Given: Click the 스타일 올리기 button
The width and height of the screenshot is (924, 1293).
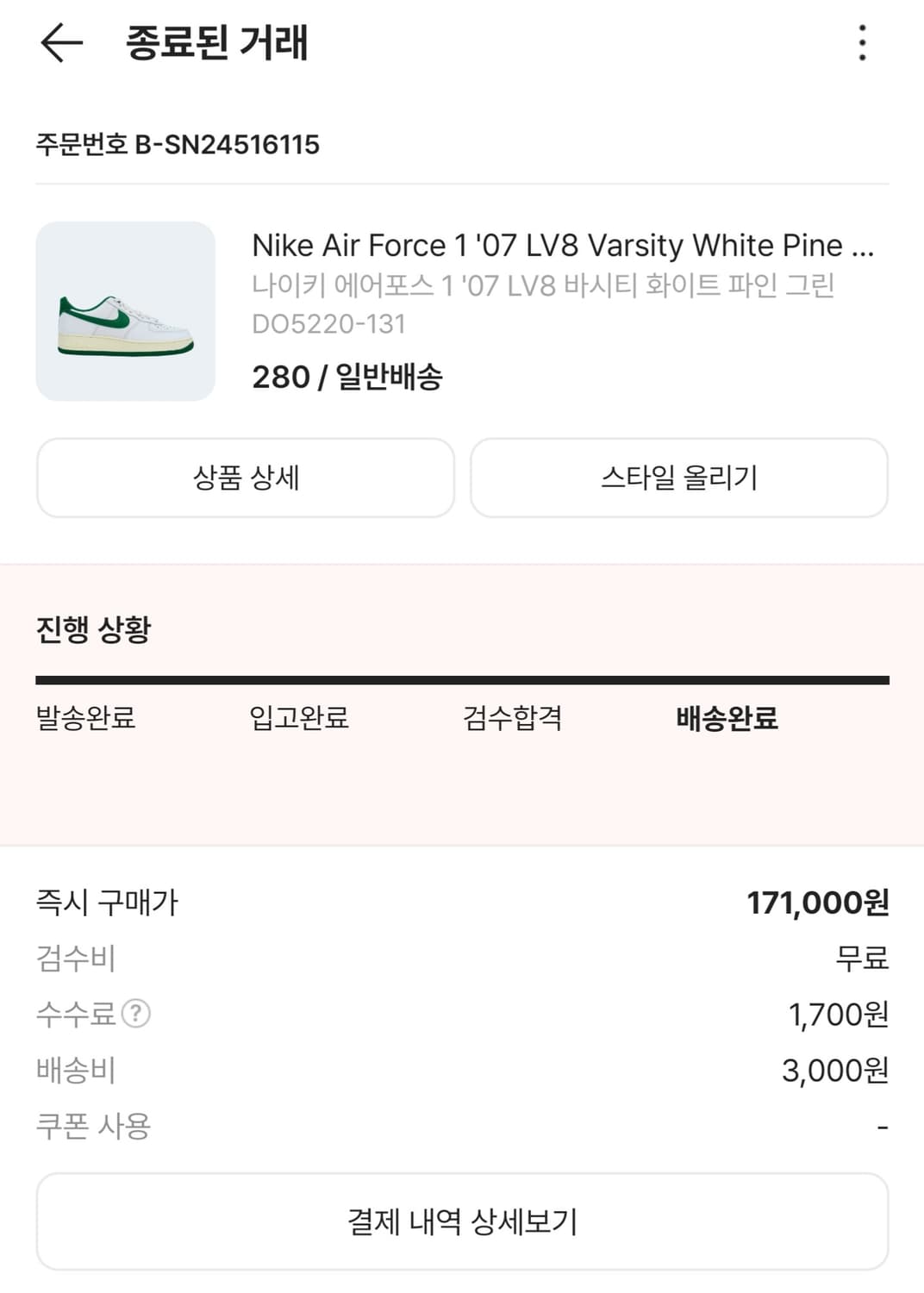Looking at the screenshot, I should [680, 478].
